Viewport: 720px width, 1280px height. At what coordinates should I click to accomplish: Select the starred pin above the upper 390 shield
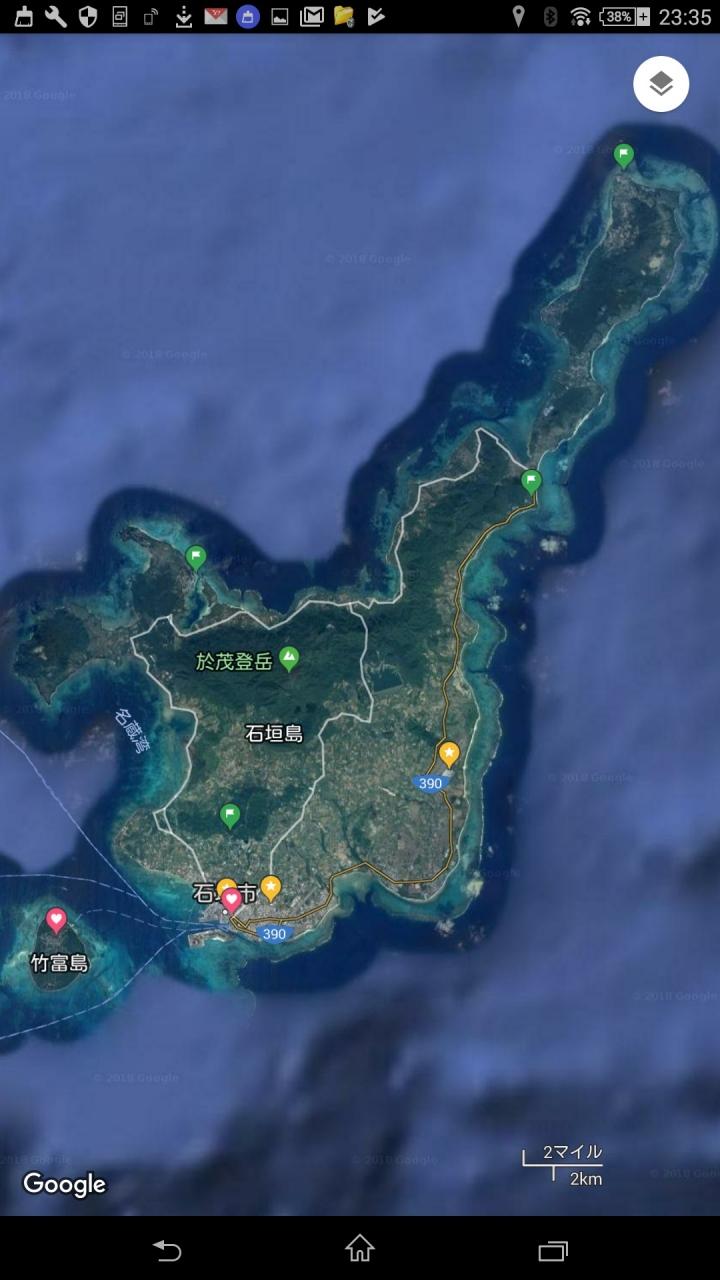coord(449,754)
